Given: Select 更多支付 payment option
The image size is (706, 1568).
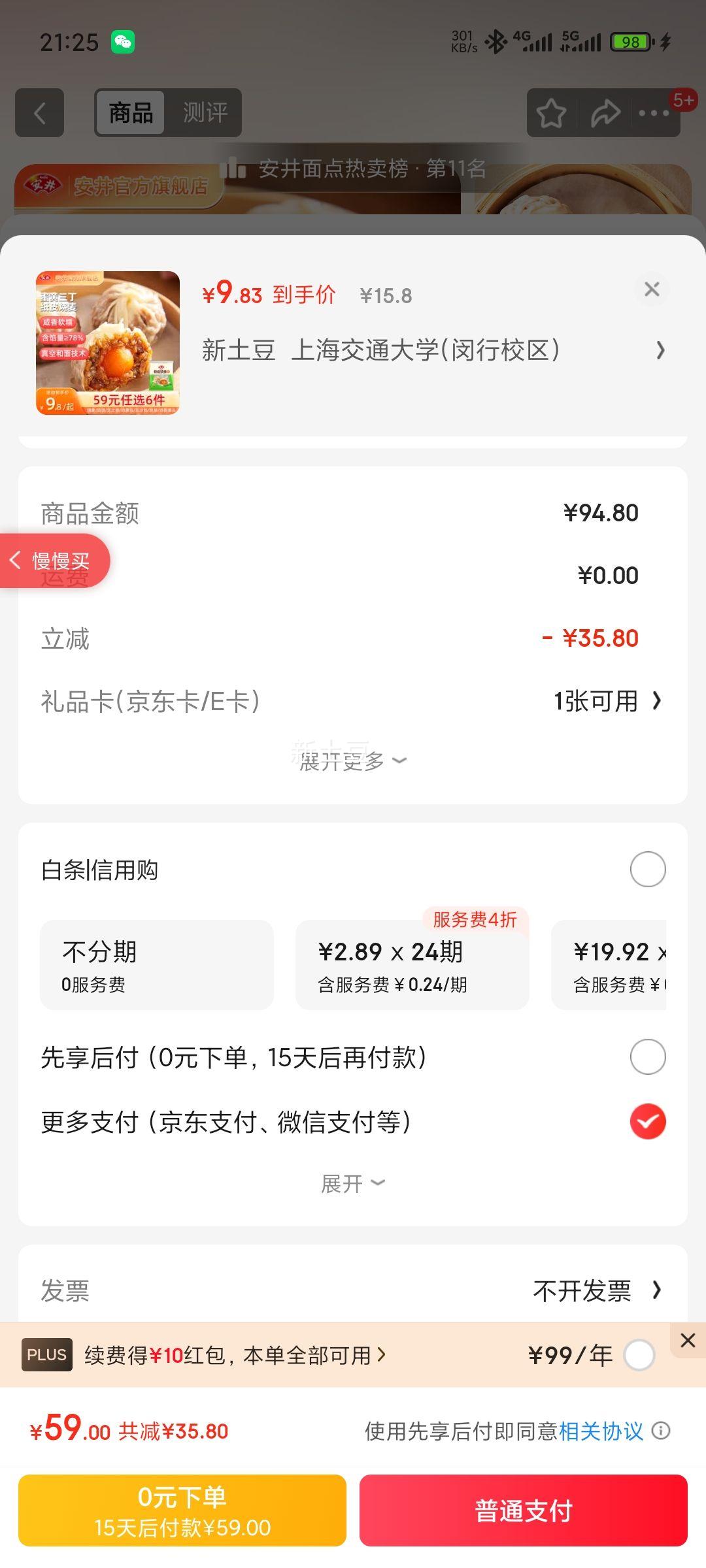Looking at the screenshot, I should 647,1122.
